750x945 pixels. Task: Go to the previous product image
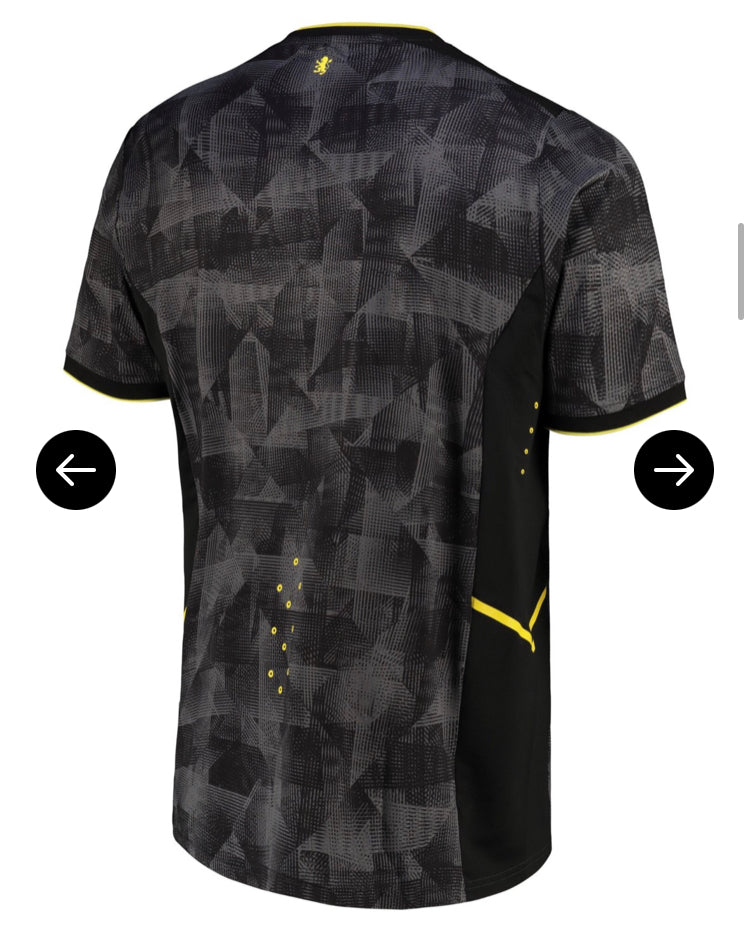coord(76,470)
